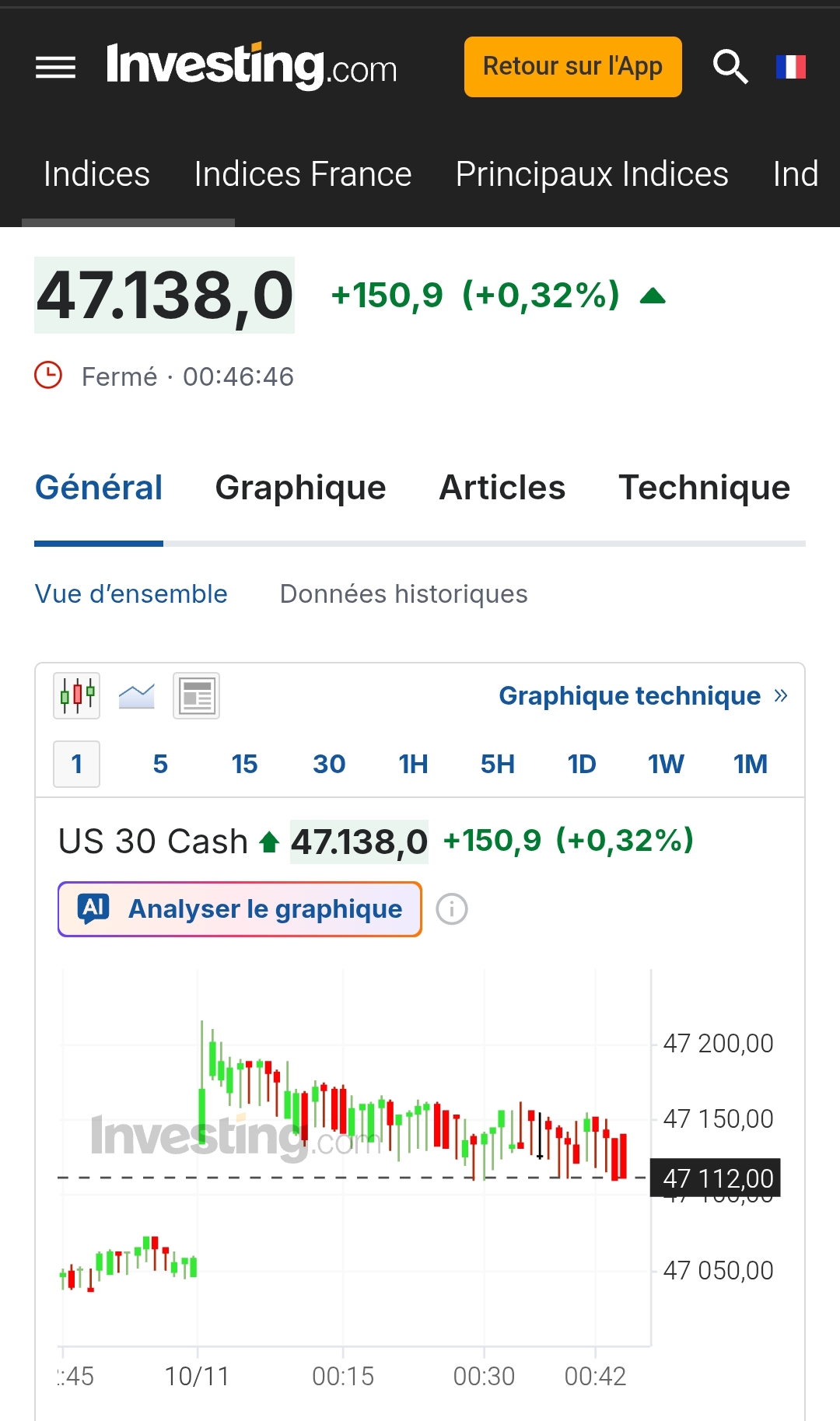
Task: Tap the Retour sur l'App button
Action: 572,67
